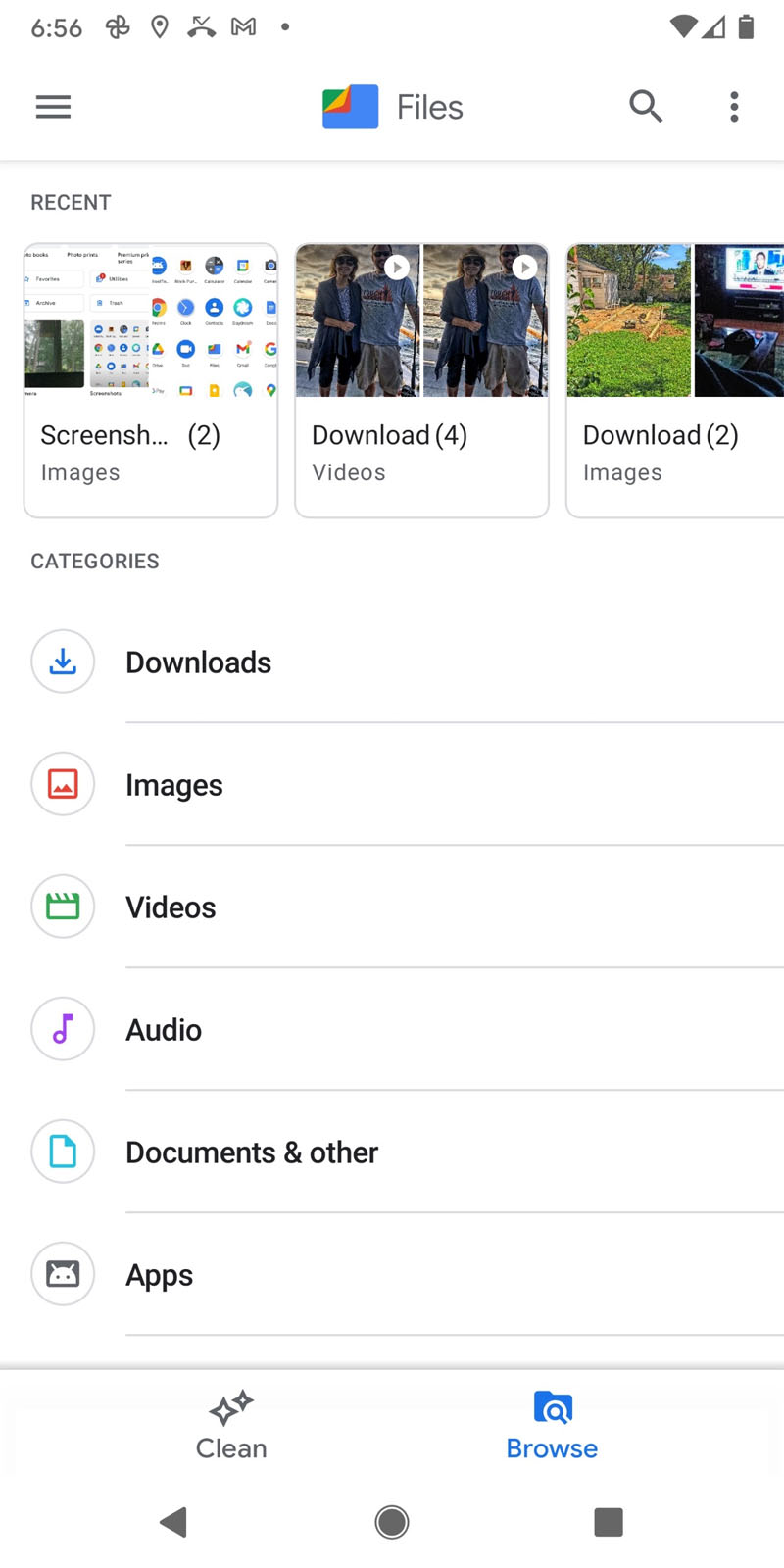Open the Documents & other category icon

(x=63, y=1151)
